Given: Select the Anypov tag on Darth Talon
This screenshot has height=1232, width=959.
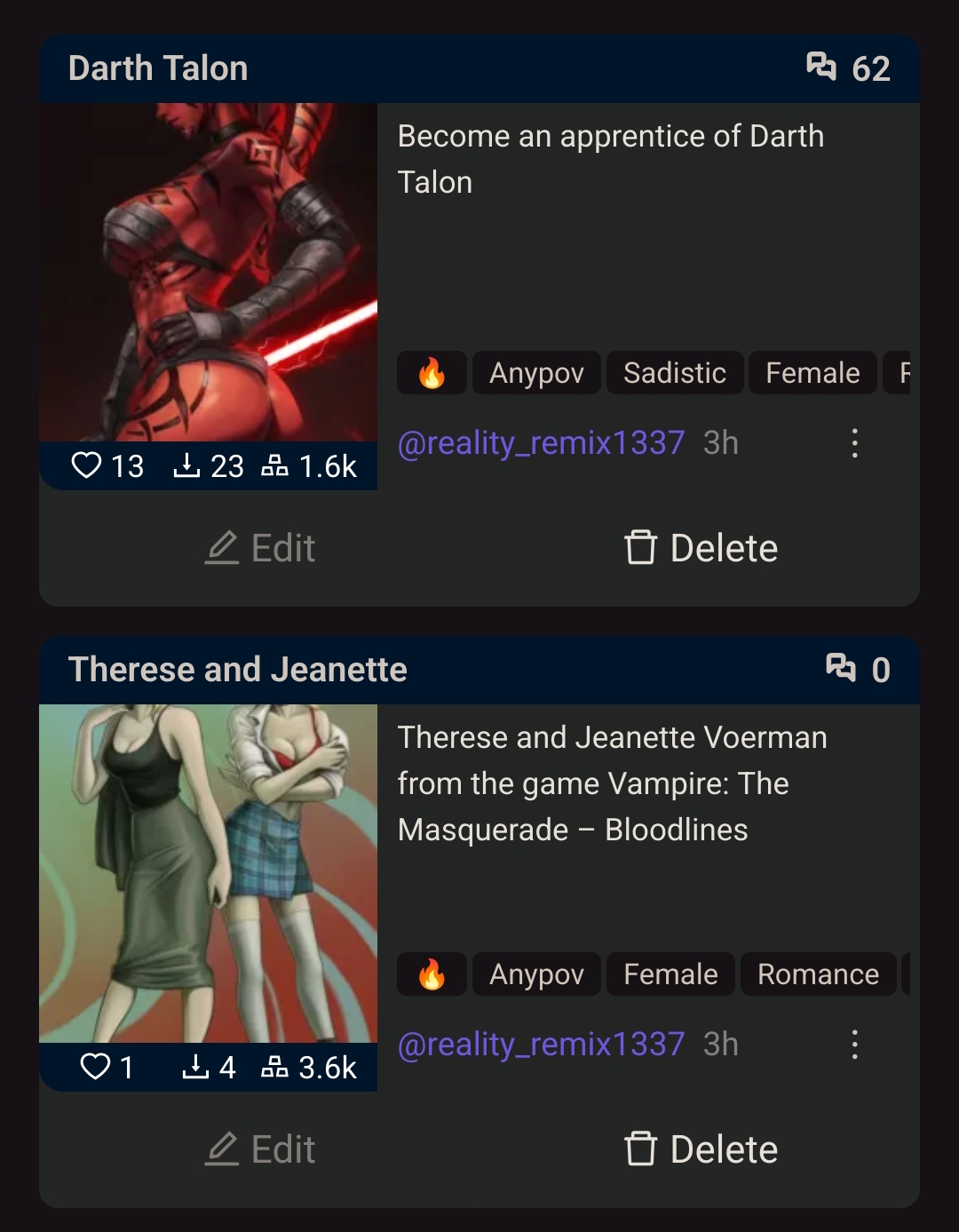Looking at the screenshot, I should tap(536, 373).
